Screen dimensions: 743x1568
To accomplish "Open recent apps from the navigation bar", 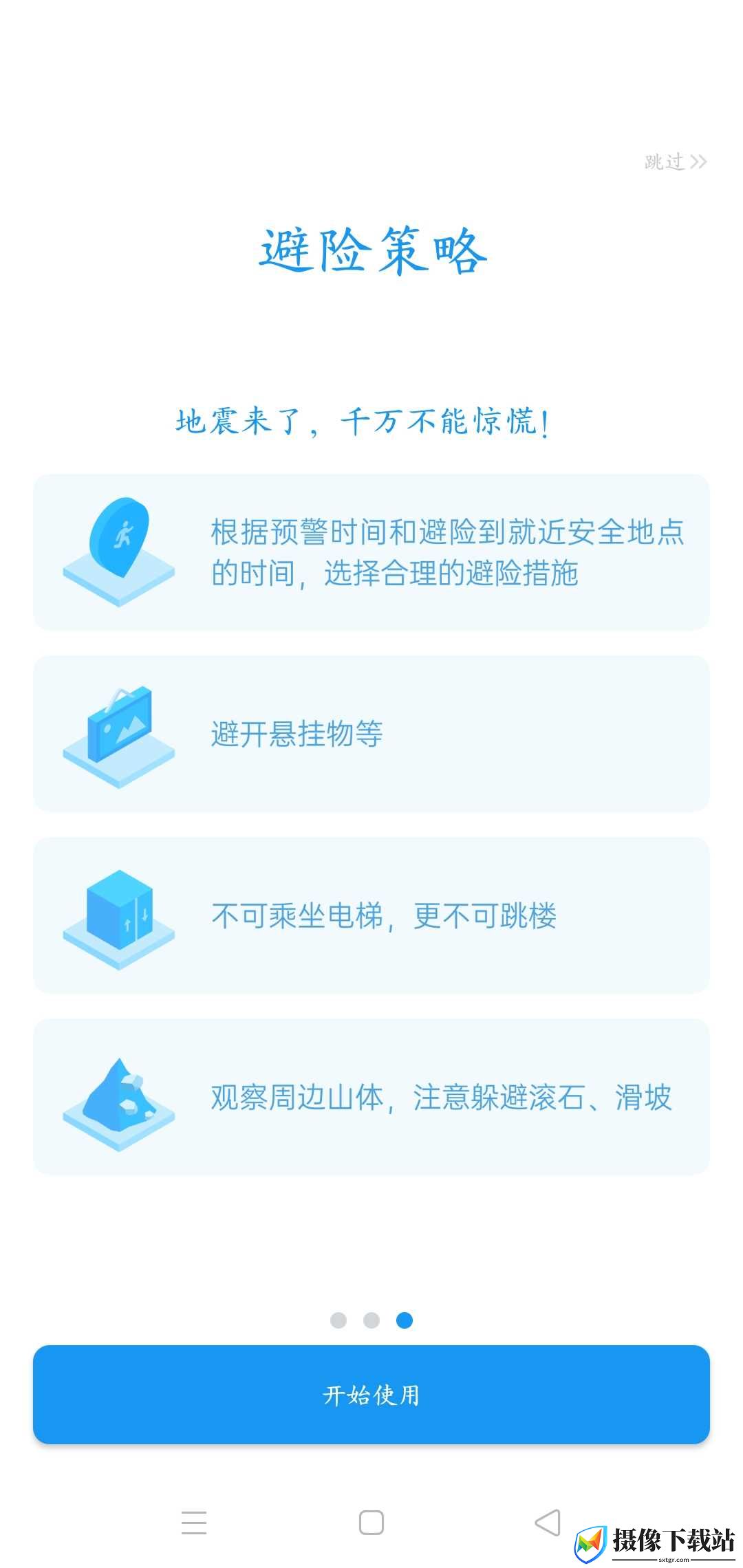I will pos(194,1523).
